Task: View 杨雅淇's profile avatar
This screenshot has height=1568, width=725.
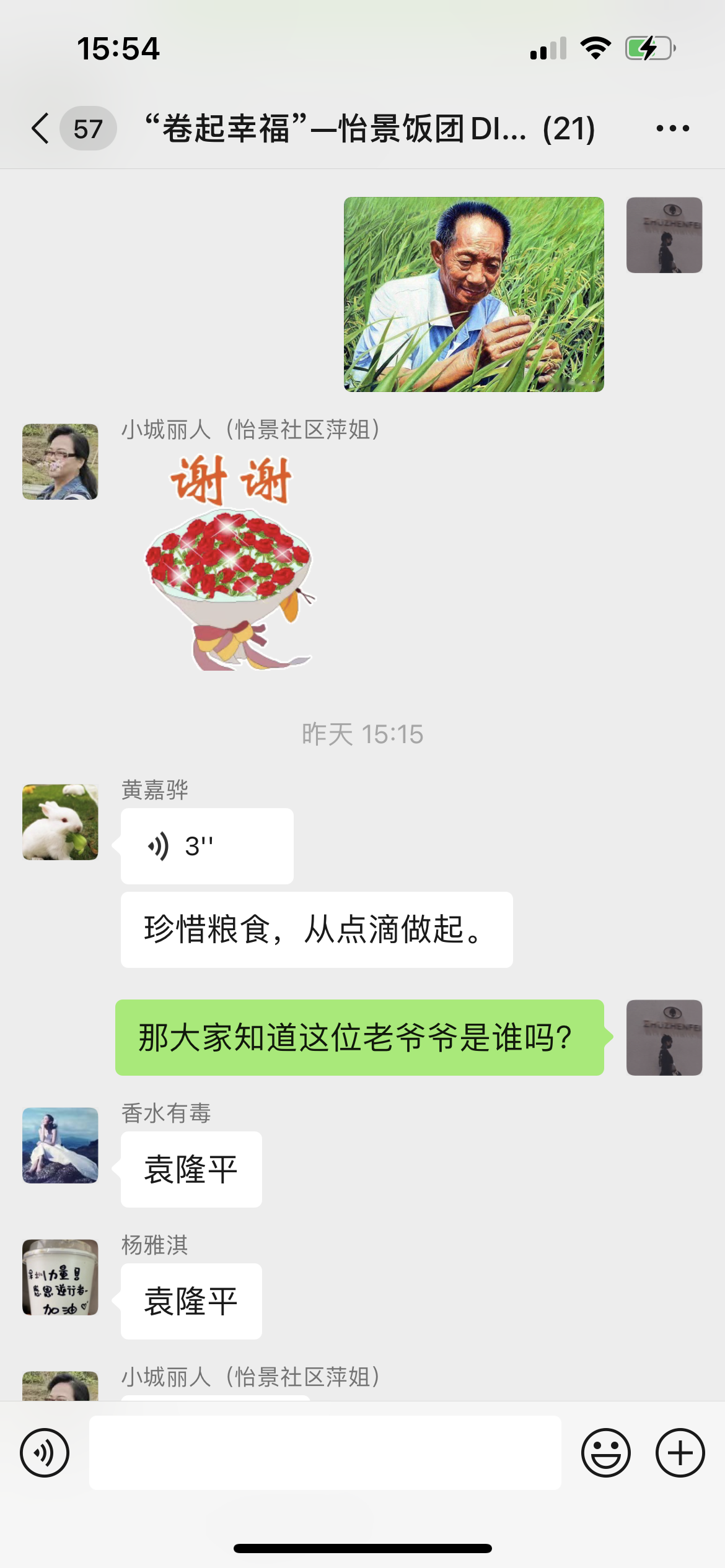Action: [x=60, y=1277]
